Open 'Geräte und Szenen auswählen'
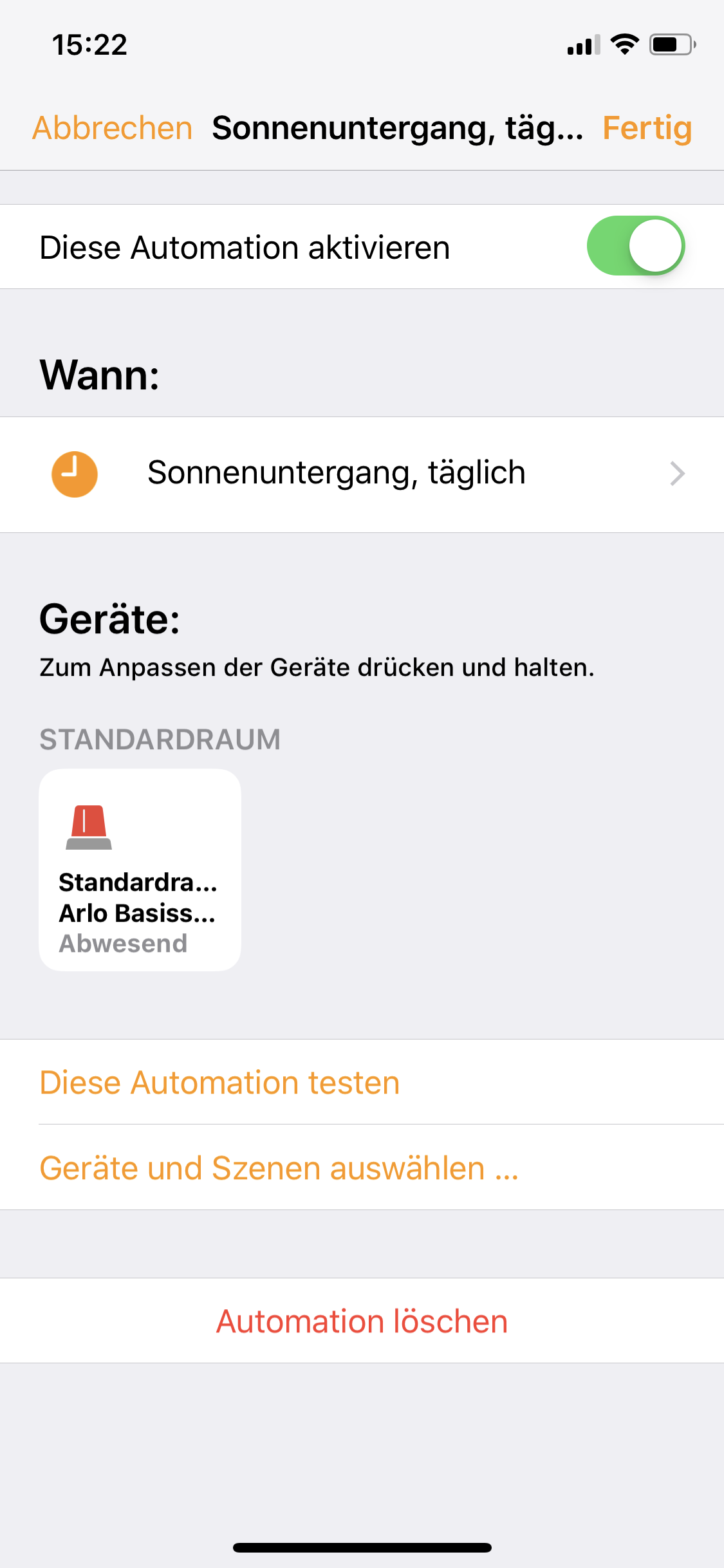Viewport: 724px width, 1568px height. (x=279, y=1168)
